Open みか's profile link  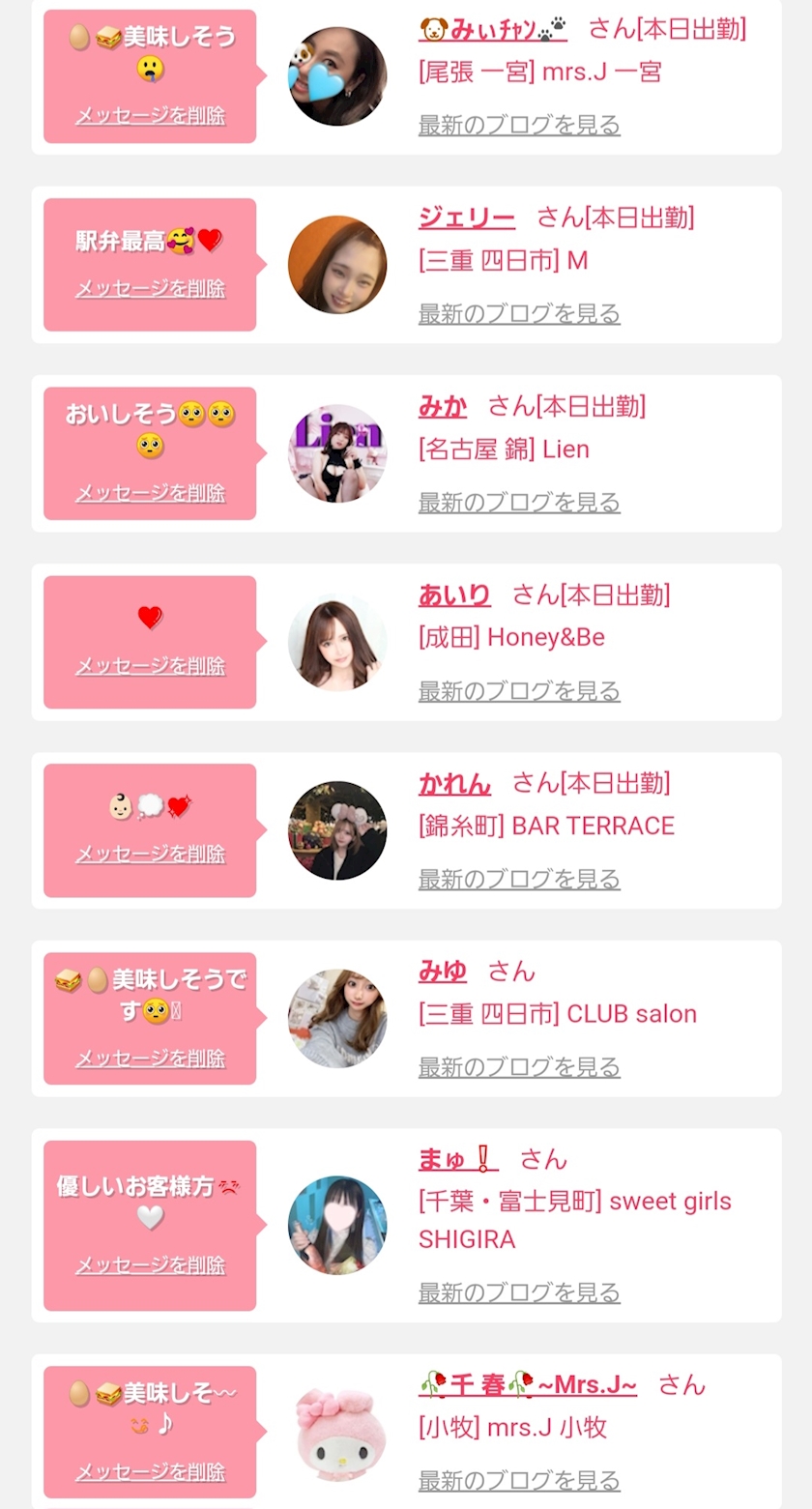point(443,406)
